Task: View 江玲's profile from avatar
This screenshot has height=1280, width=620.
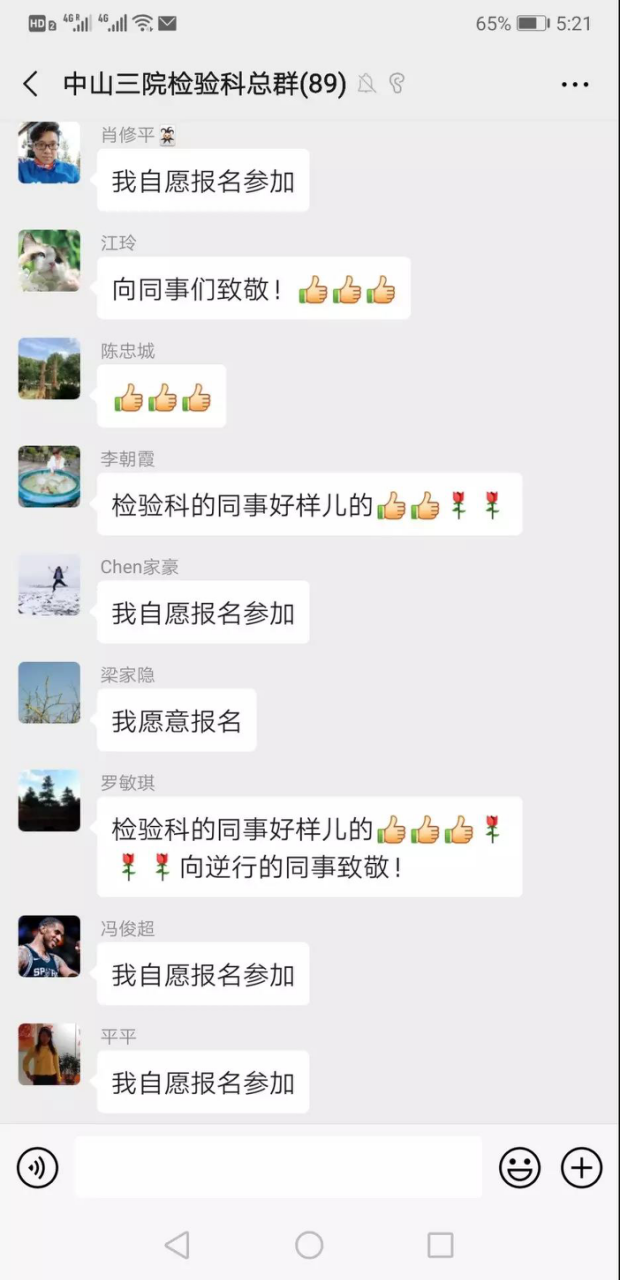Action: tap(49, 261)
